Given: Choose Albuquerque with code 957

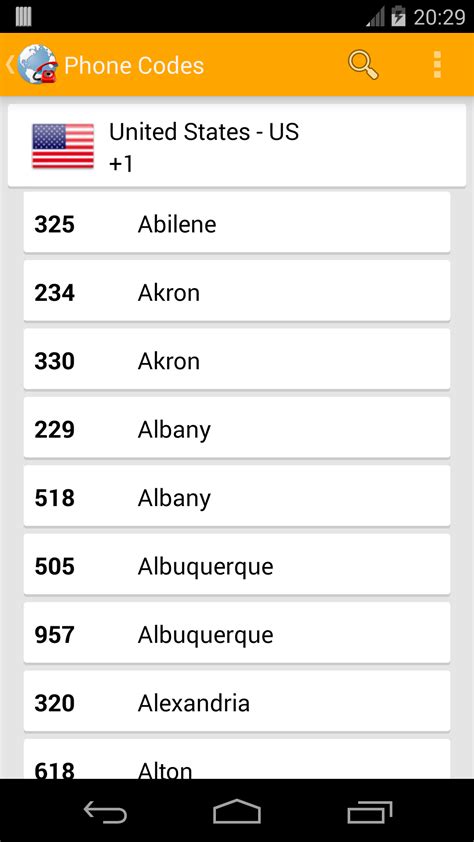Looking at the screenshot, I should (237, 633).
